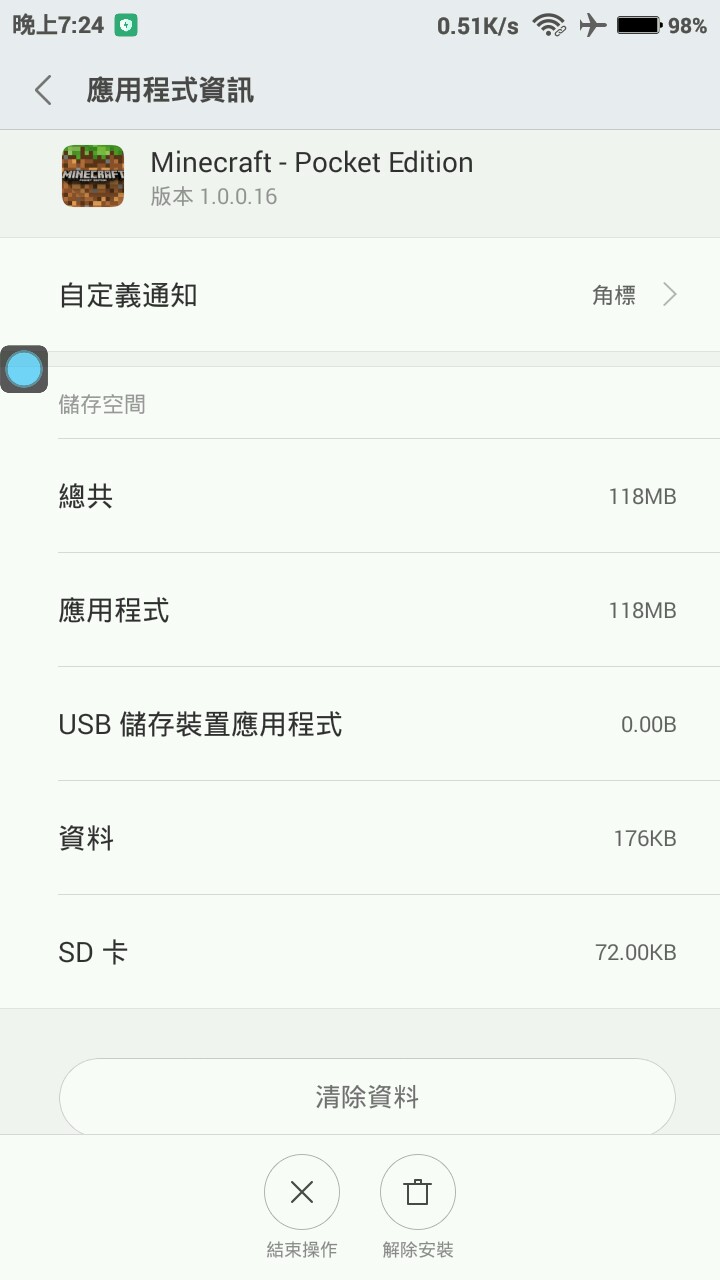Tap the floating blue assistive dot
The image size is (720, 1280).
pyautogui.click(x=24, y=369)
